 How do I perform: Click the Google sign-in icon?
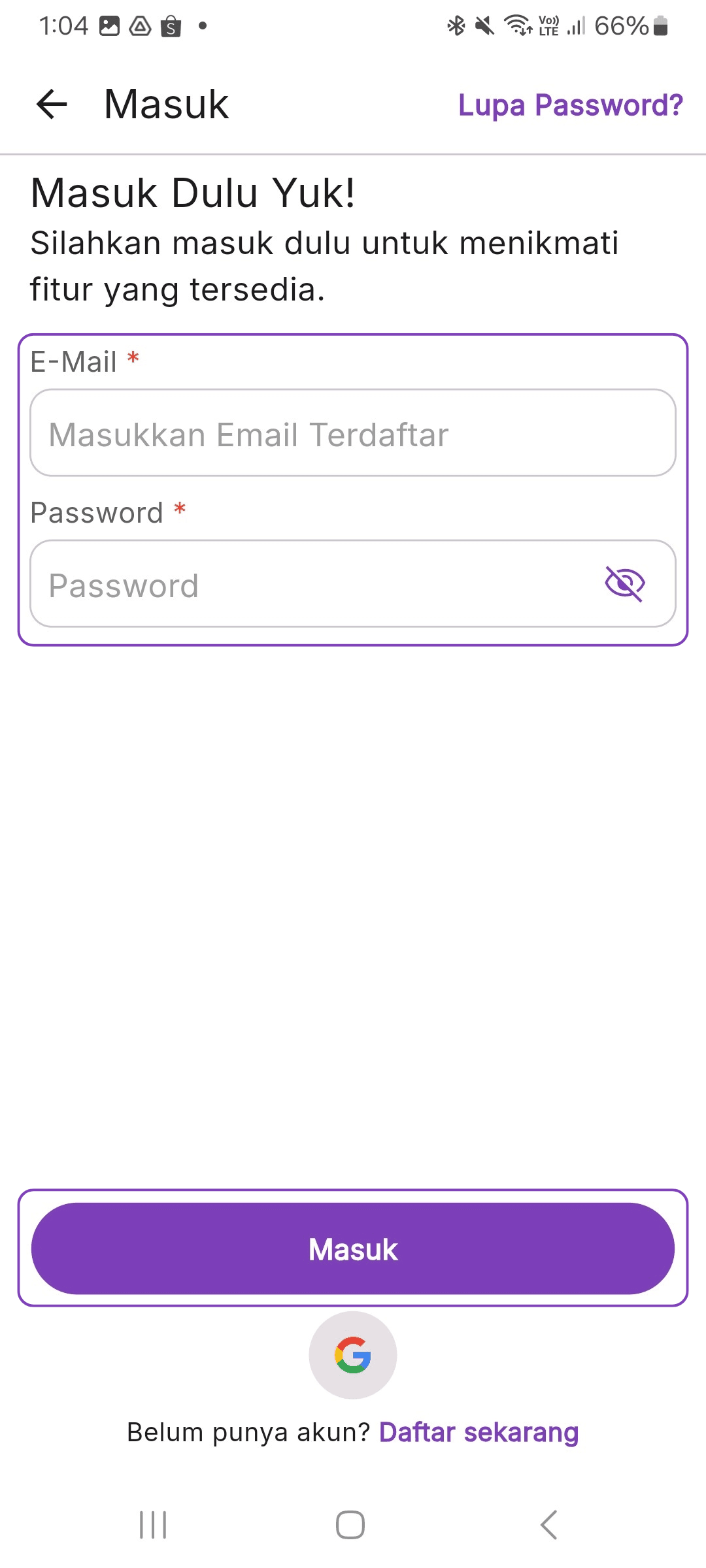352,1354
